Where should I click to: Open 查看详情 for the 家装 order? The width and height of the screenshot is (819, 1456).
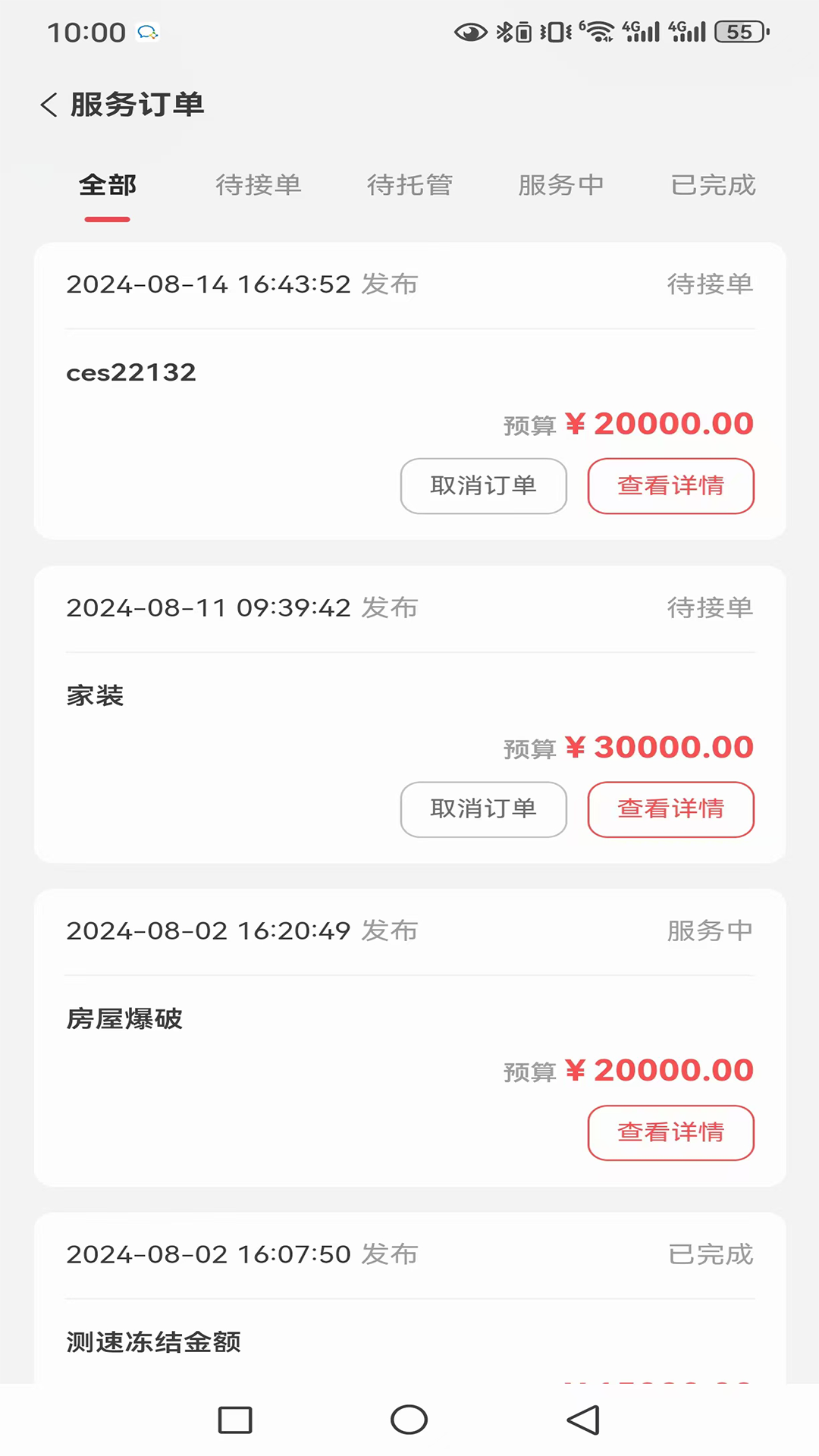click(x=670, y=809)
